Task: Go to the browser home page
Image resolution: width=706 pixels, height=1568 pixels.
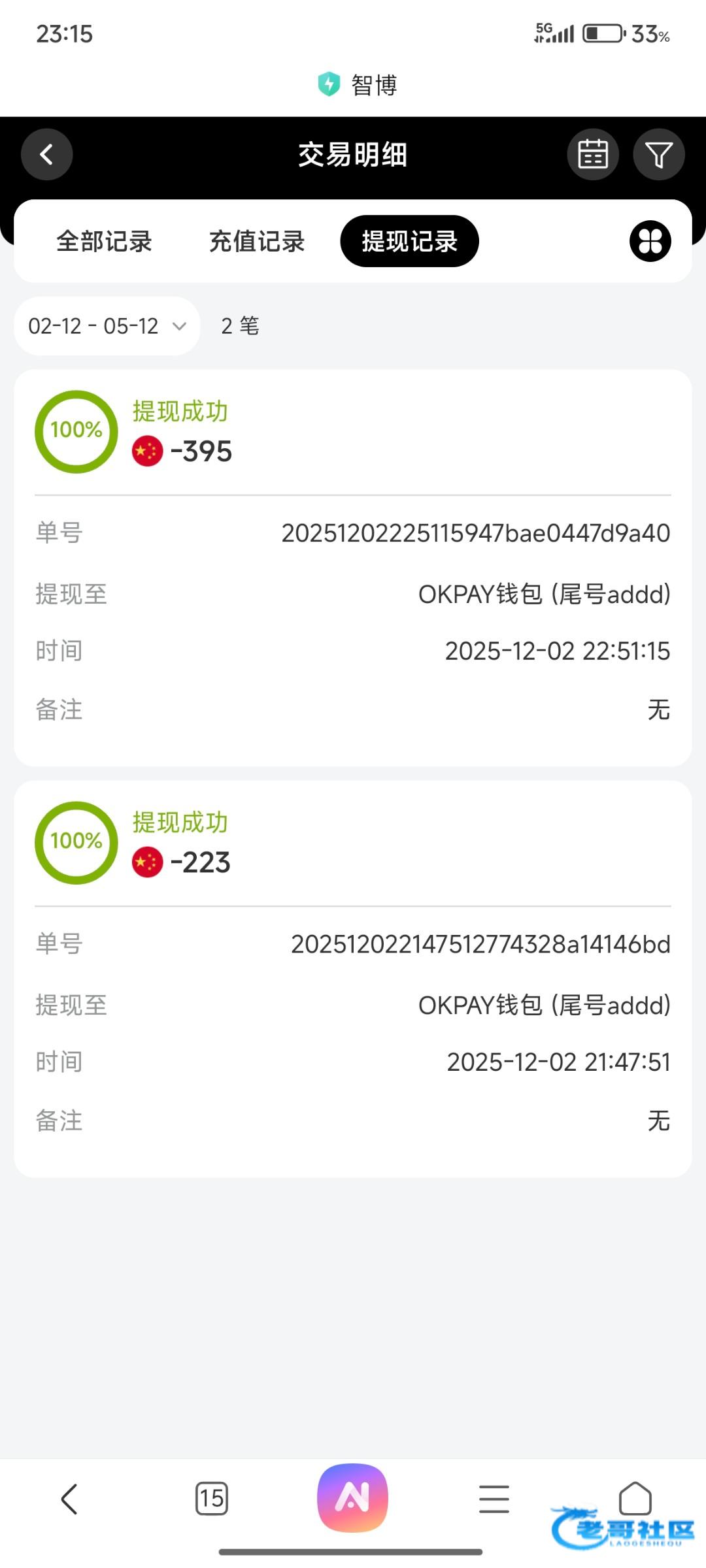Action: pyautogui.click(x=635, y=1497)
